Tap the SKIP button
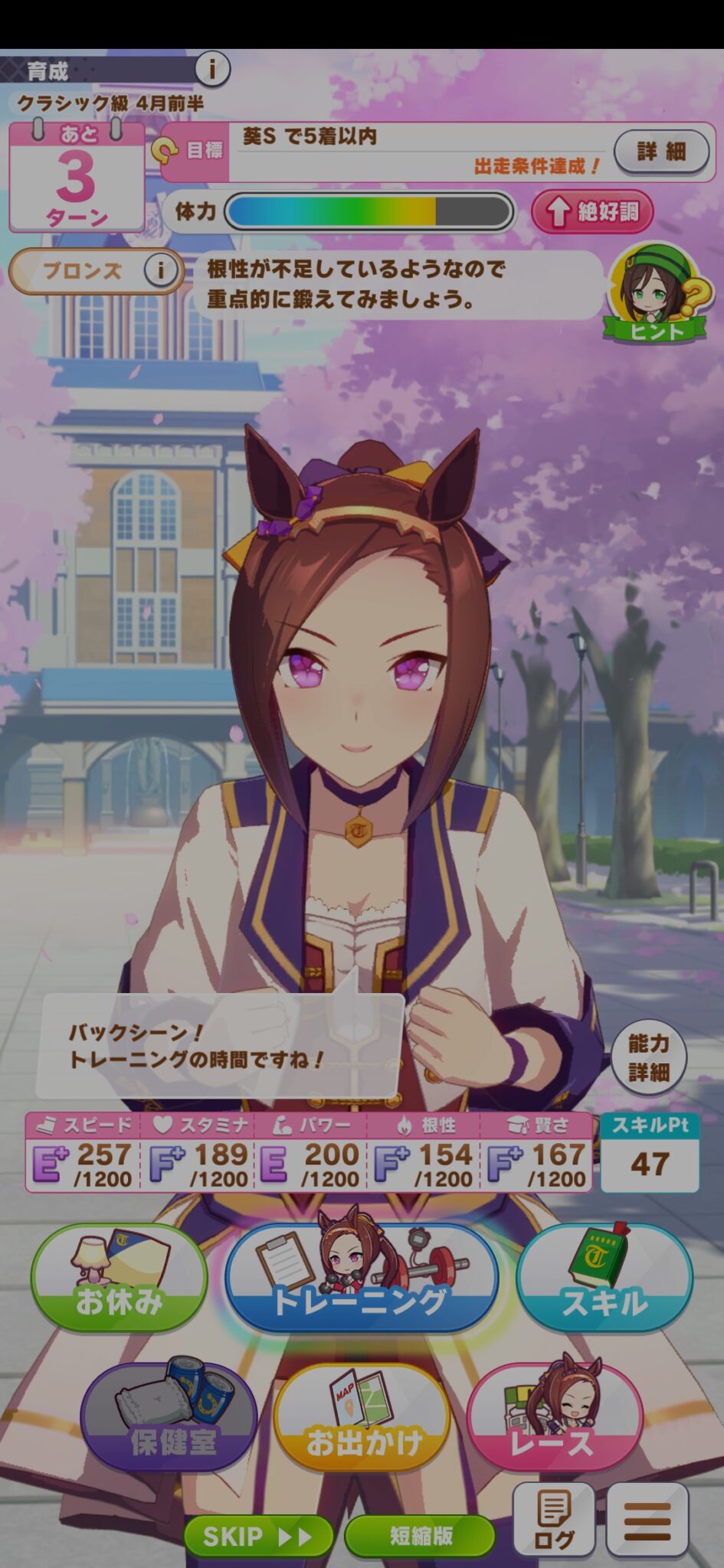 point(258,1537)
